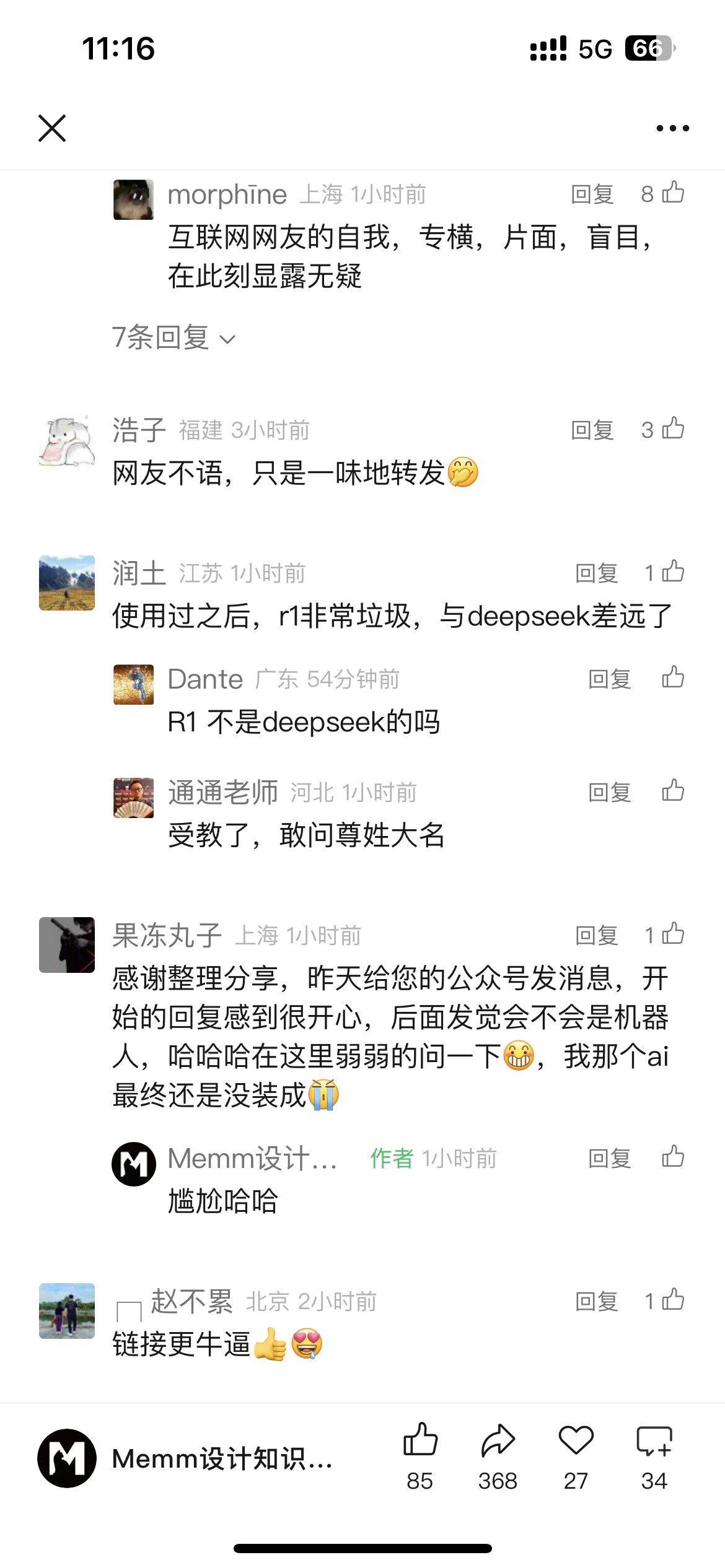Reply to Dante's comment

click(x=610, y=679)
